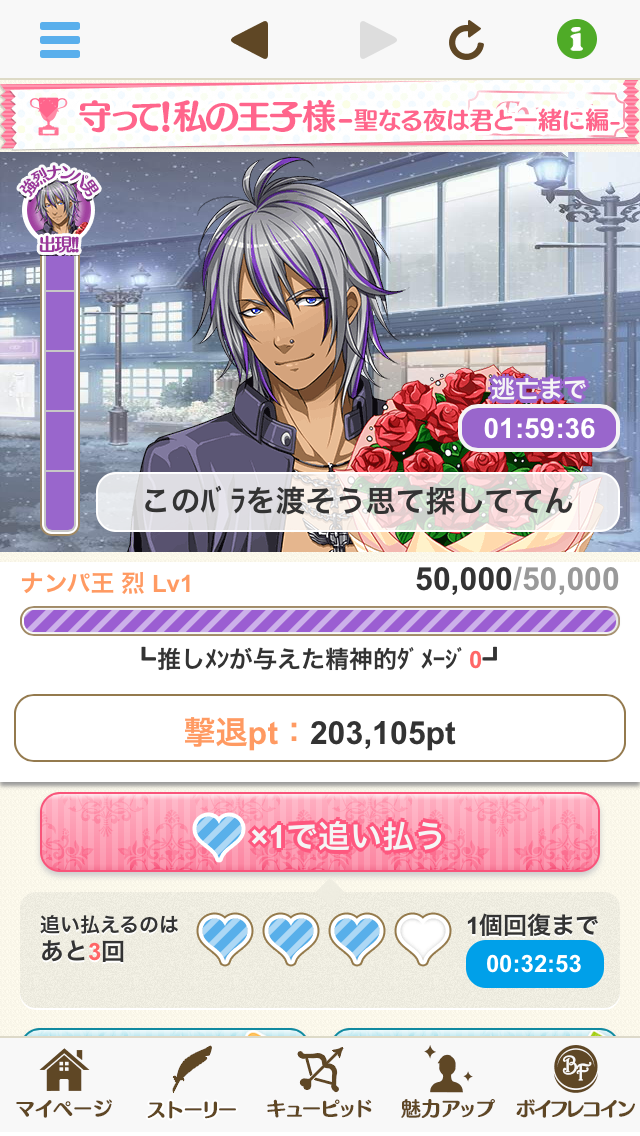Advance the dialogue text box
Image resolution: width=640 pixels, height=1136 pixels.
358,501
